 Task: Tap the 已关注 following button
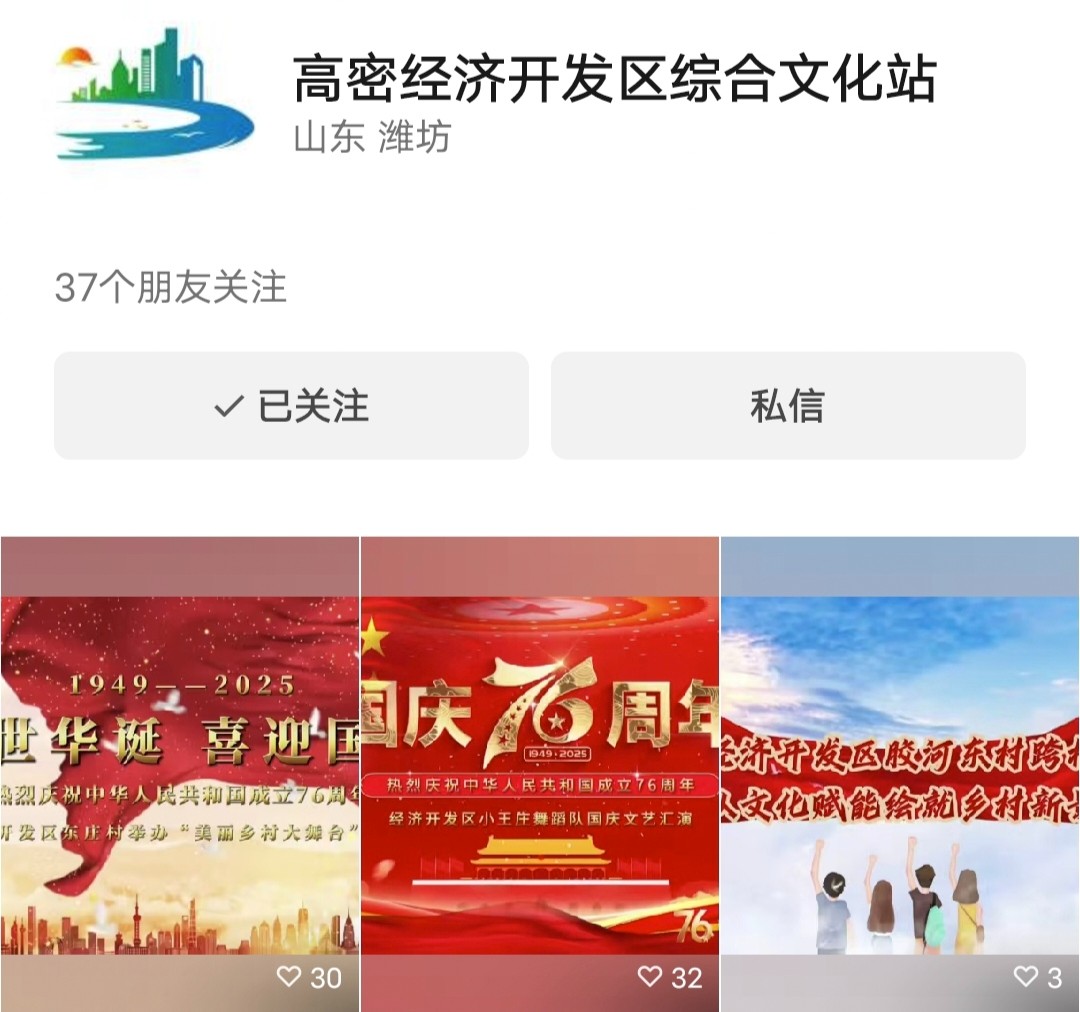291,406
